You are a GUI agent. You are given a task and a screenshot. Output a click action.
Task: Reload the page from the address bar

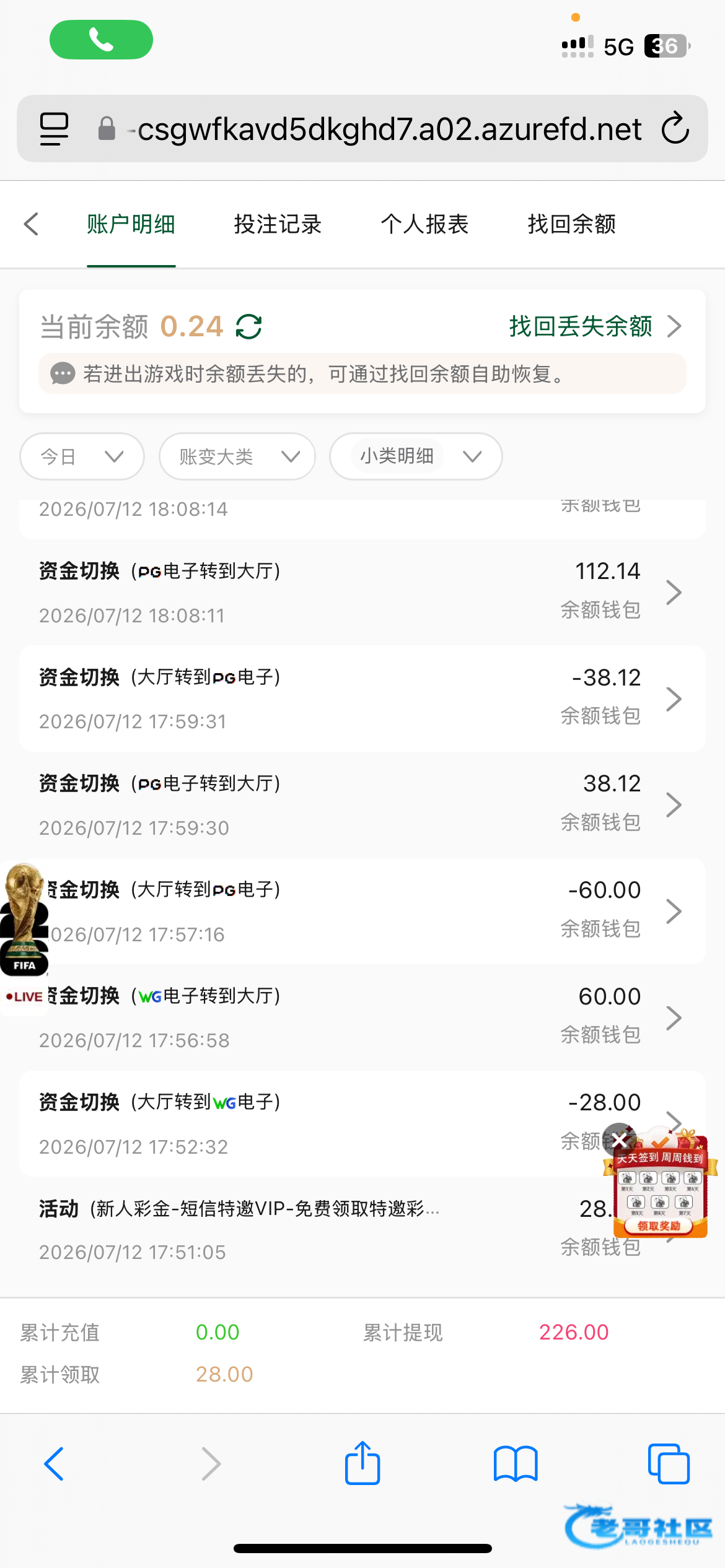[x=675, y=129]
